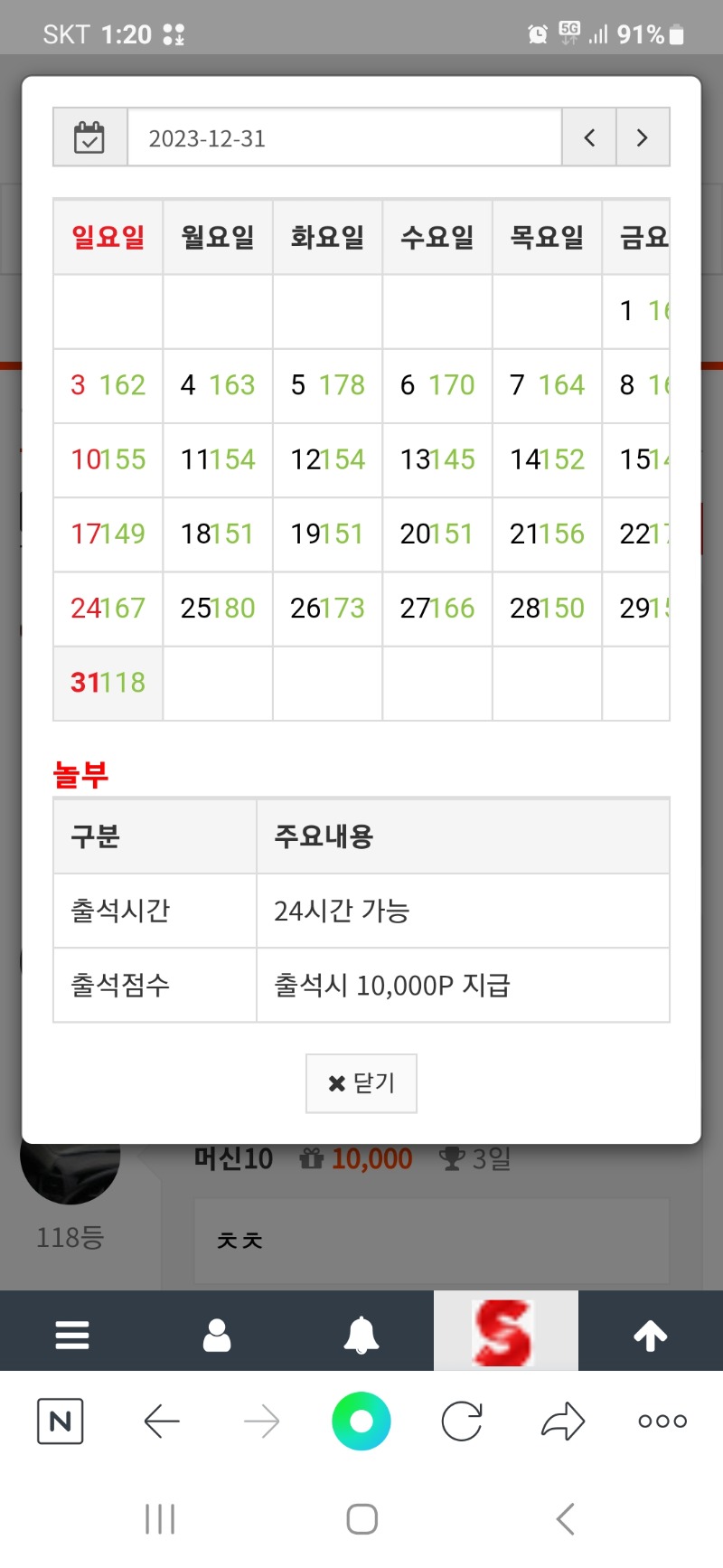Go to the next month arrow
723x1568 pixels.
pyautogui.click(x=643, y=137)
